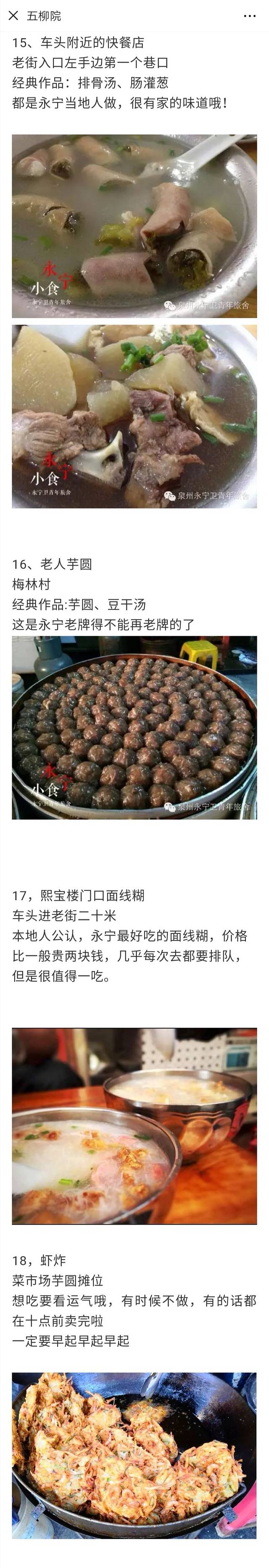Open the three-dot more options menu
Image resolution: width=269 pixels, height=1568 pixels.
(x=250, y=15)
